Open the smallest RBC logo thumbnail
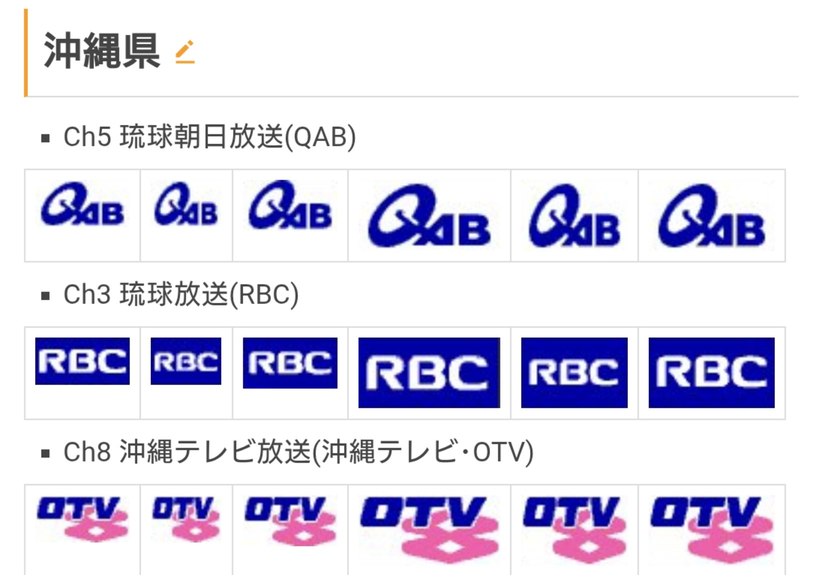Image resolution: width=822 pixels, height=575 pixels. (x=186, y=361)
